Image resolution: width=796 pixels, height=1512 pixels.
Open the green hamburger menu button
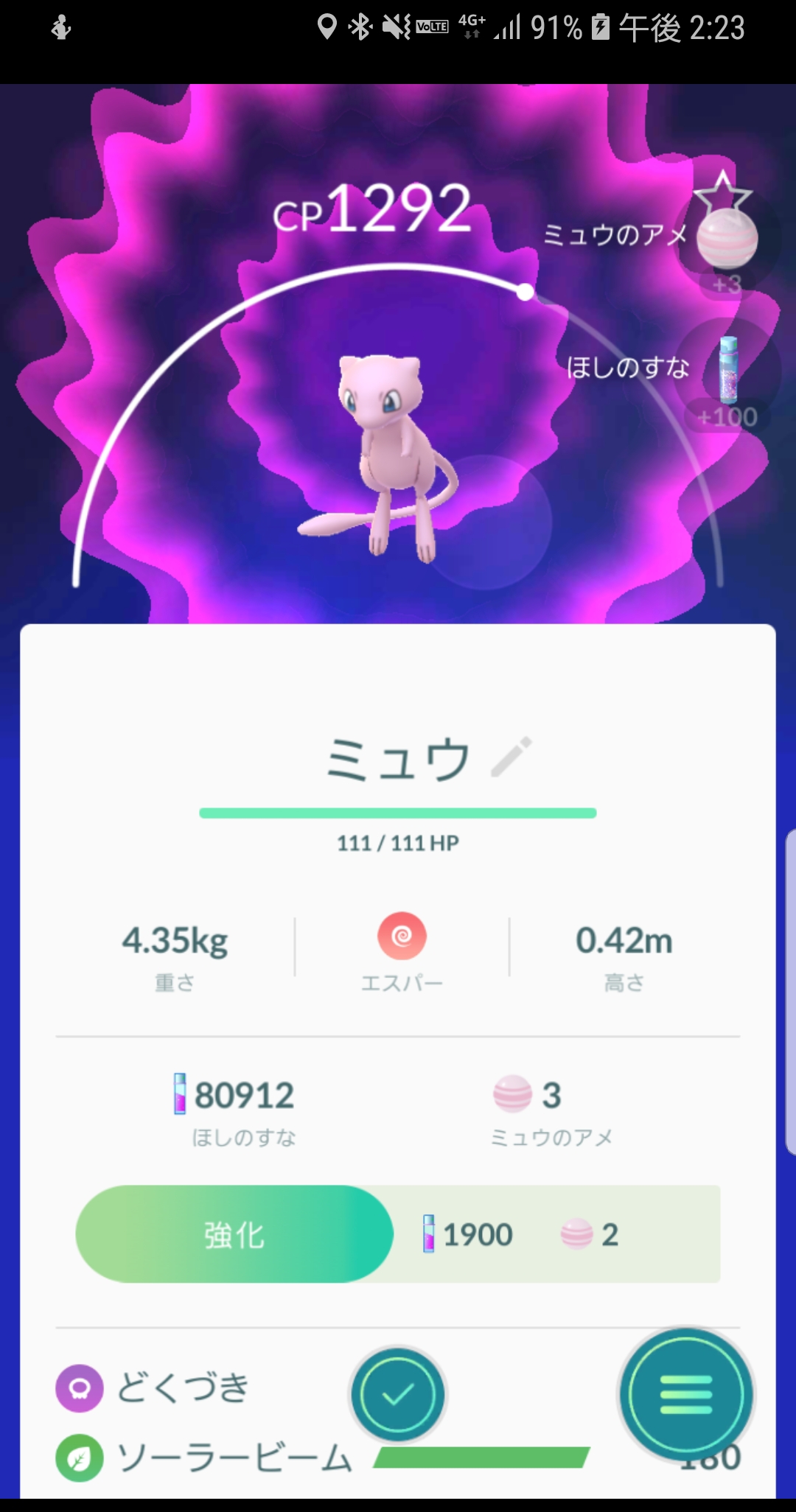click(685, 1394)
